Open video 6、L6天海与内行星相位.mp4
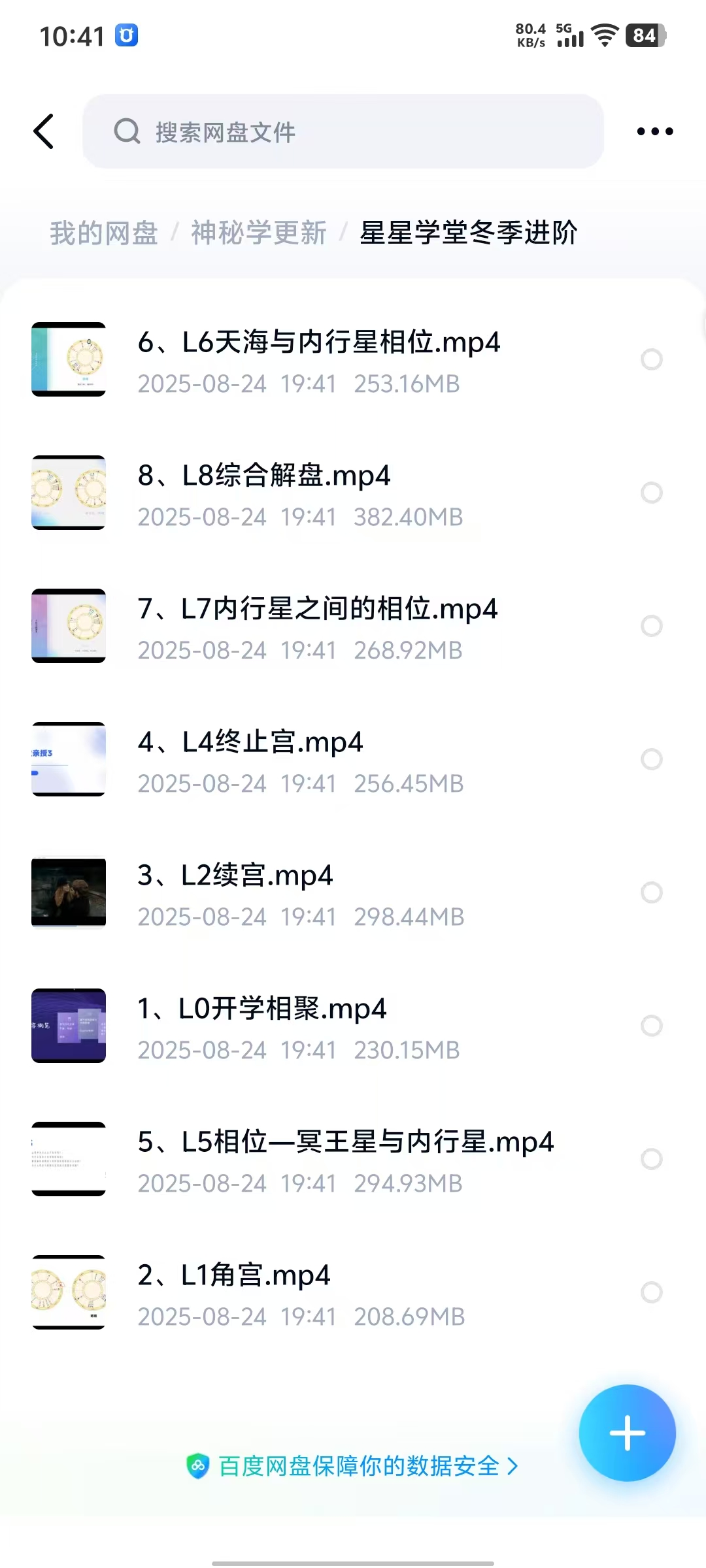Image resolution: width=706 pixels, height=1568 pixels. tap(319, 342)
